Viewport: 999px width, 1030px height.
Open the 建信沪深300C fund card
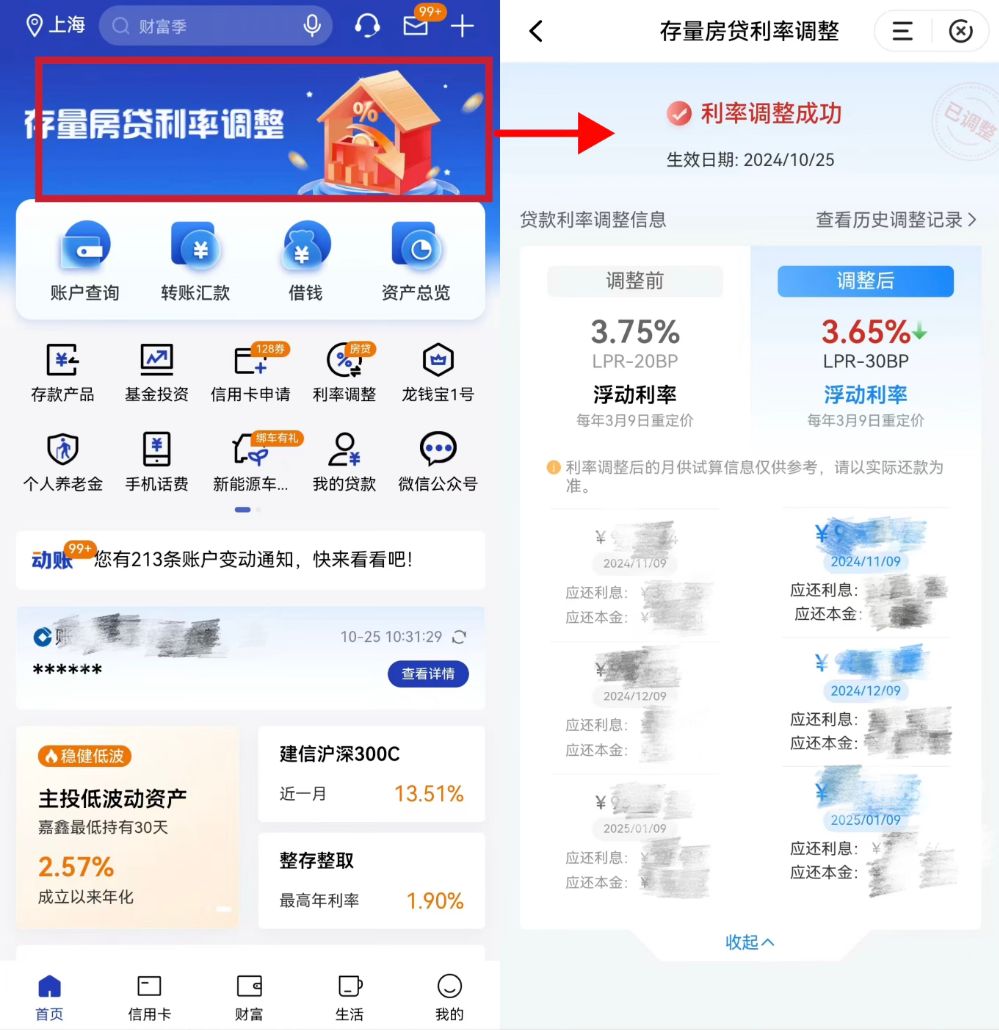371,773
